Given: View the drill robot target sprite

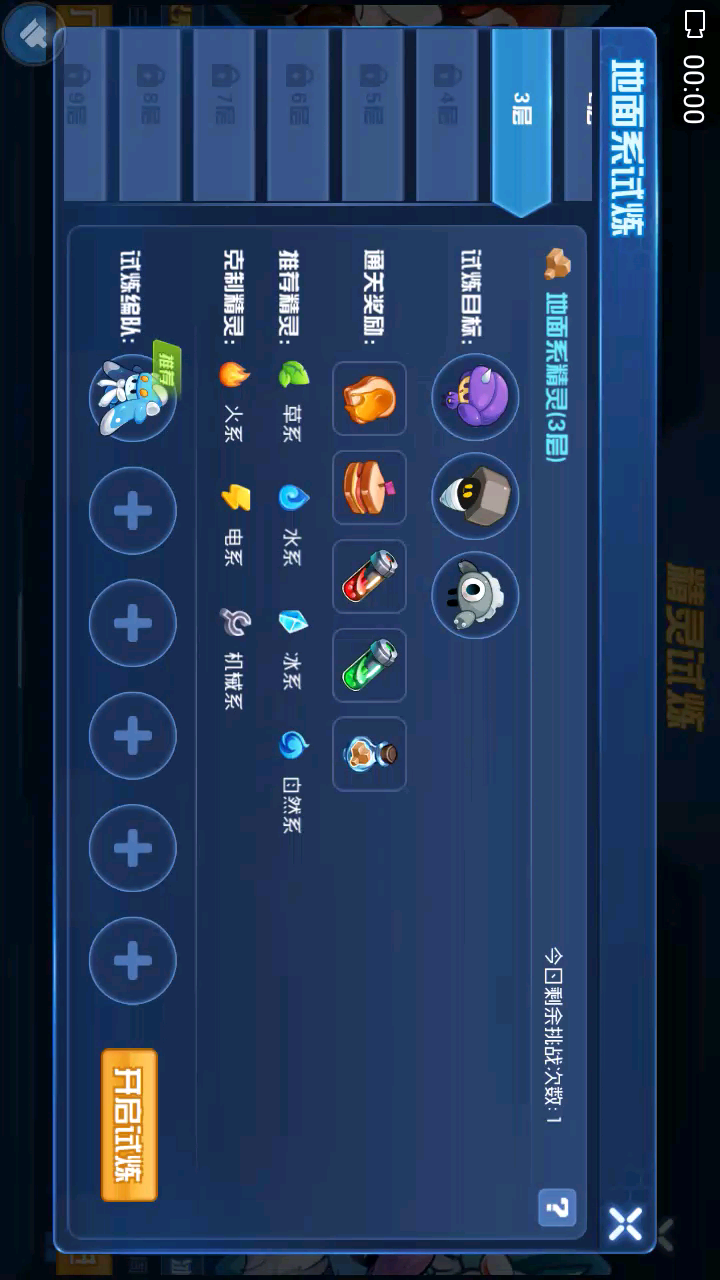Looking at the screenshot, I should (475, 496).
